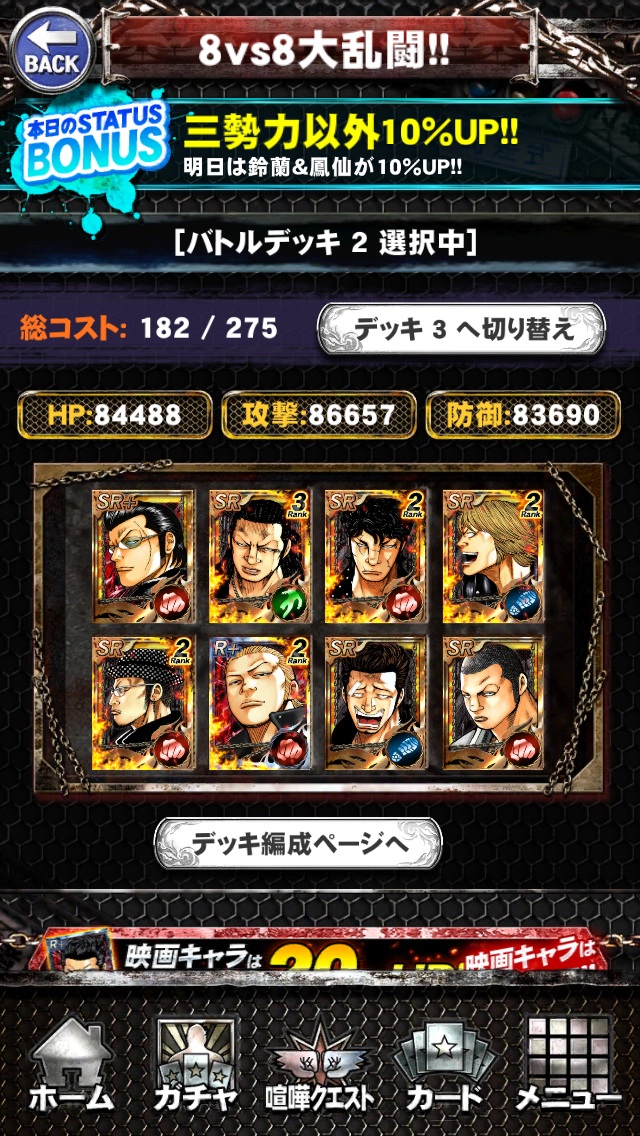Open the deck edit page (デッキ編成ページへ)
This screenshot has height=1136, width=640.
(297, 845)
